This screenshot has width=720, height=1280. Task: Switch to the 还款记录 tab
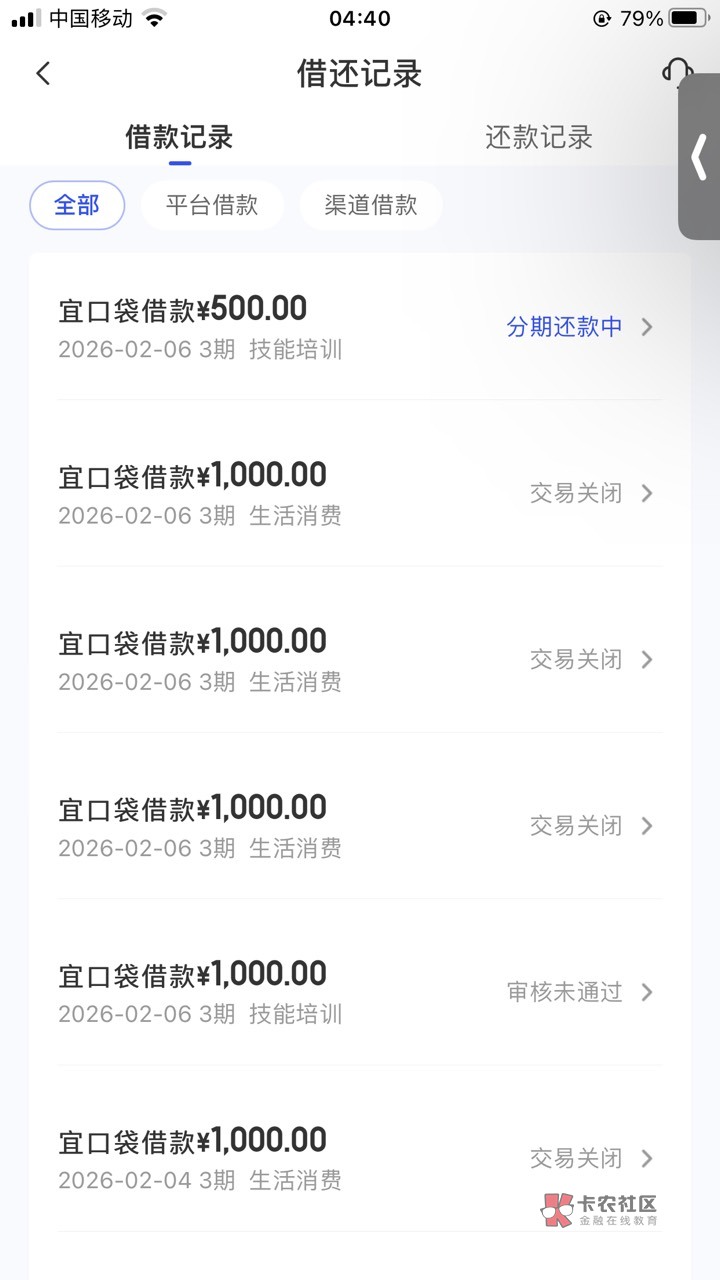pos(539,137)
